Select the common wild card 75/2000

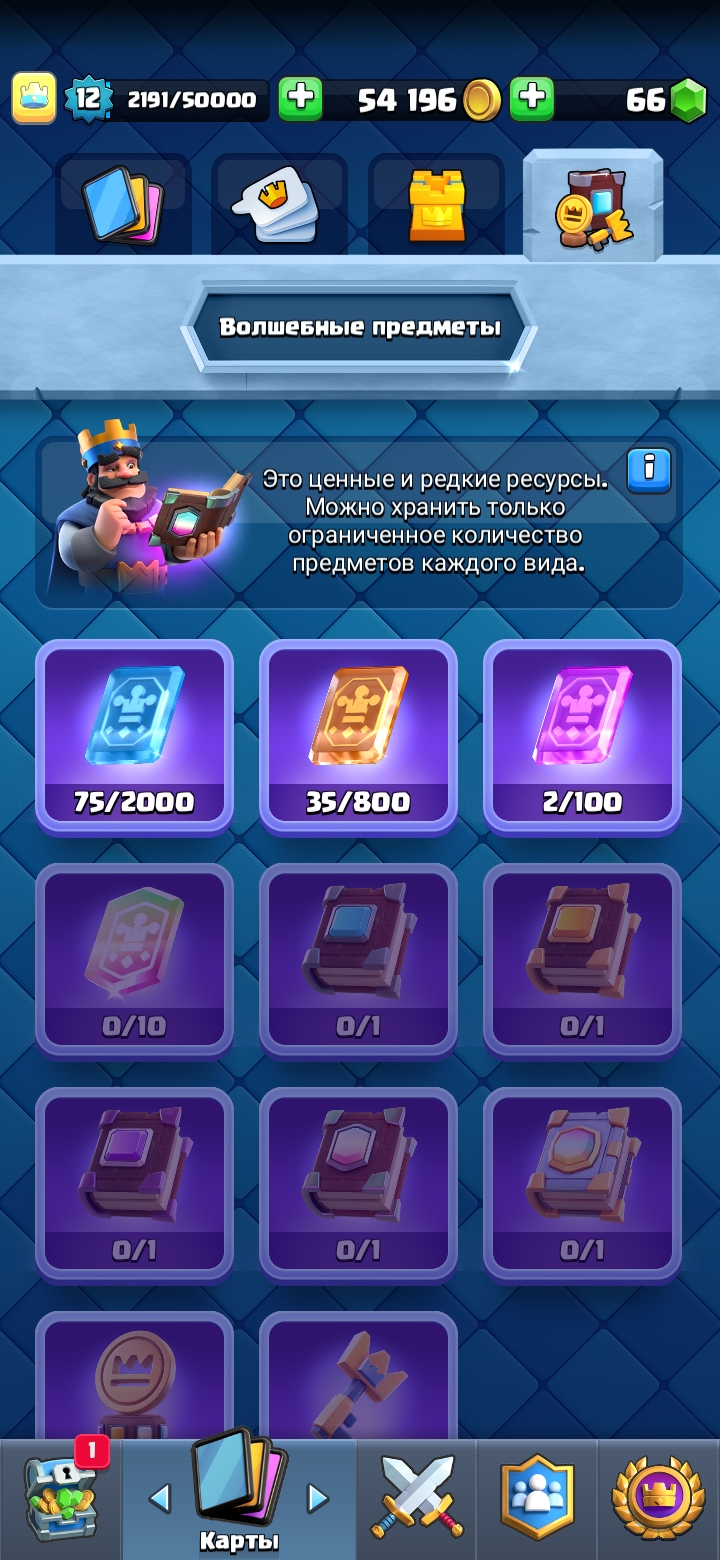[x=134, y=735]
